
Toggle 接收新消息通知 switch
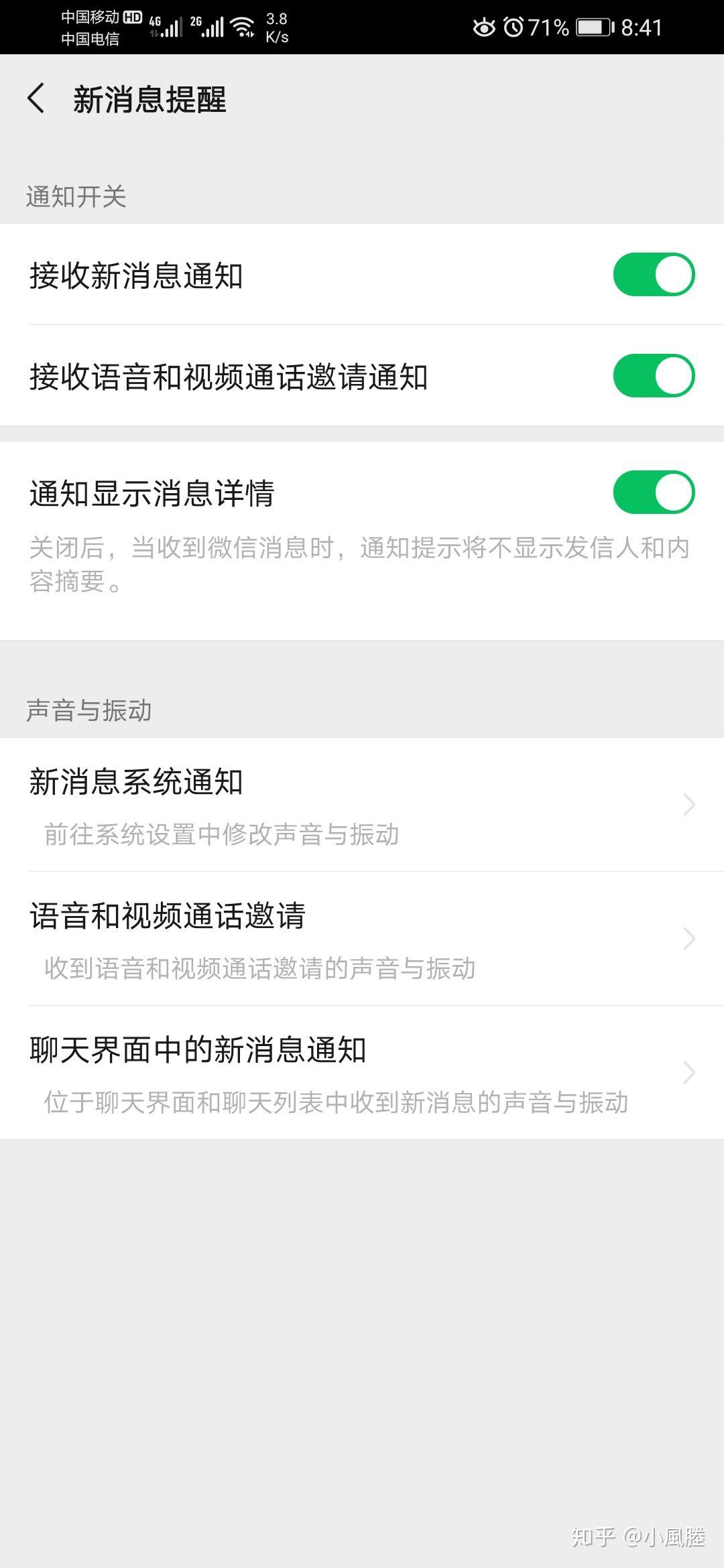coord(653,275)
